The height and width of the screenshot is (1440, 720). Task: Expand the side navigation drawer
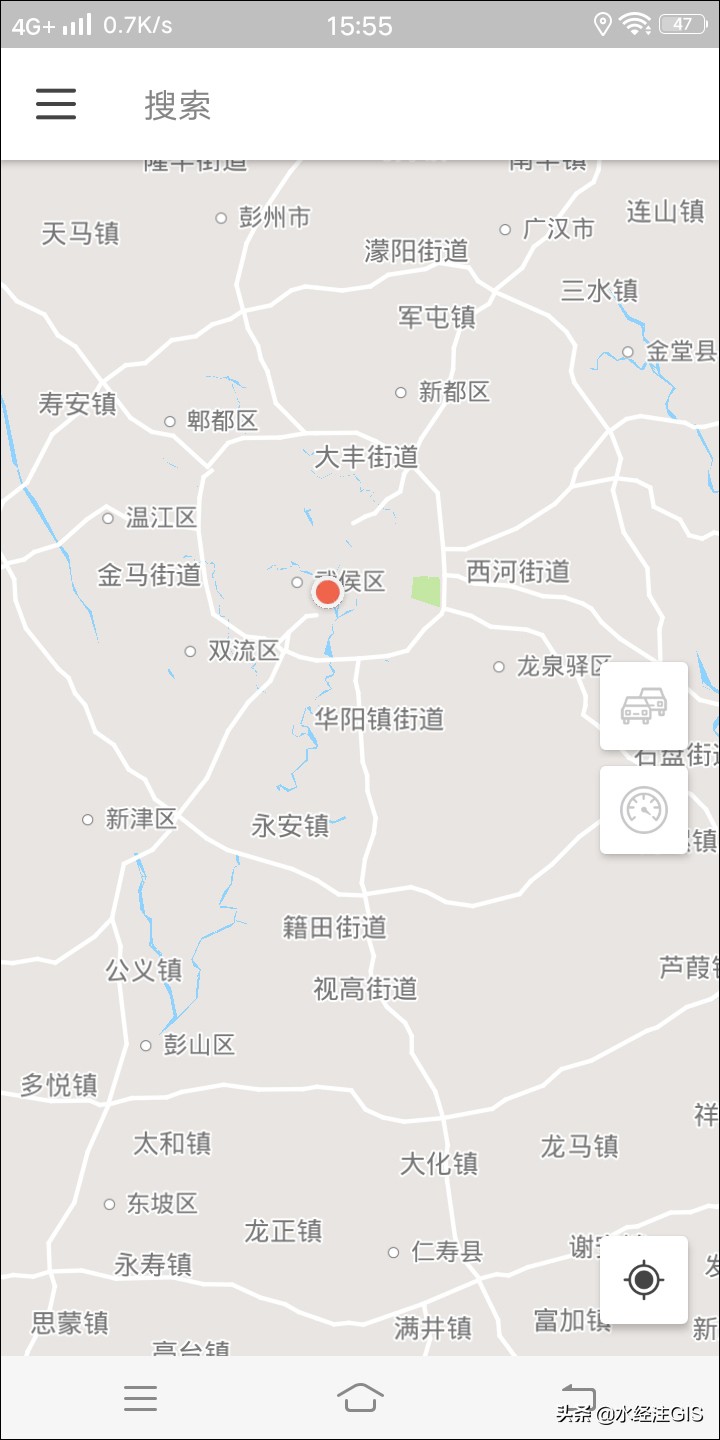(55, 104)
